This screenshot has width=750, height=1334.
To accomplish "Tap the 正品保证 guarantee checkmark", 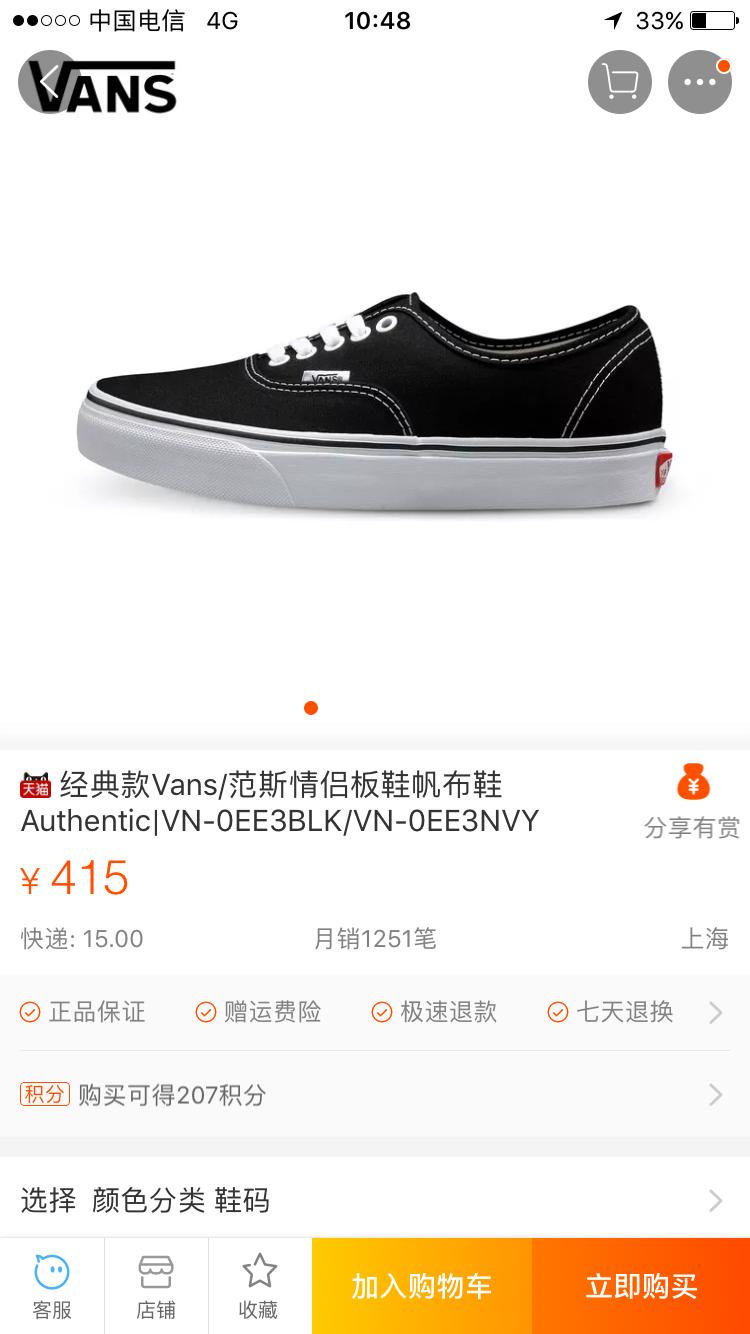I will click(x=29, y=1012).
